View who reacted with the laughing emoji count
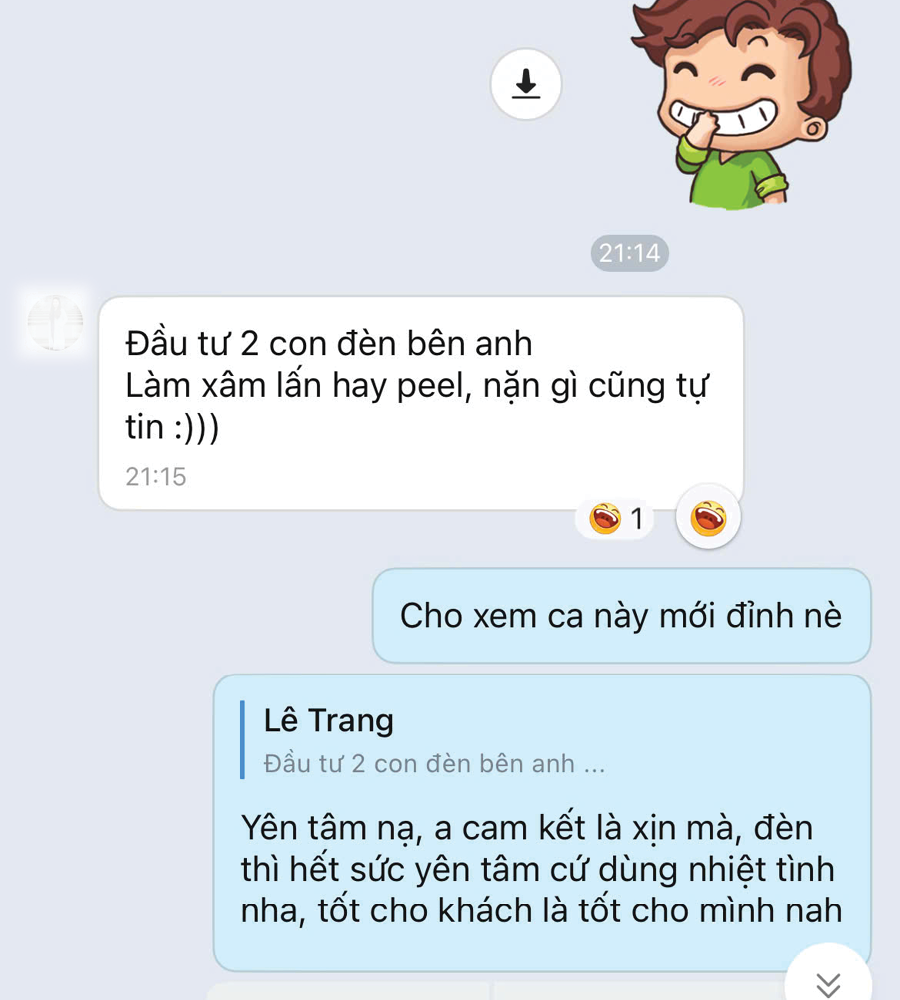The width and height of the screenshot is (900, 1000). 616,519
